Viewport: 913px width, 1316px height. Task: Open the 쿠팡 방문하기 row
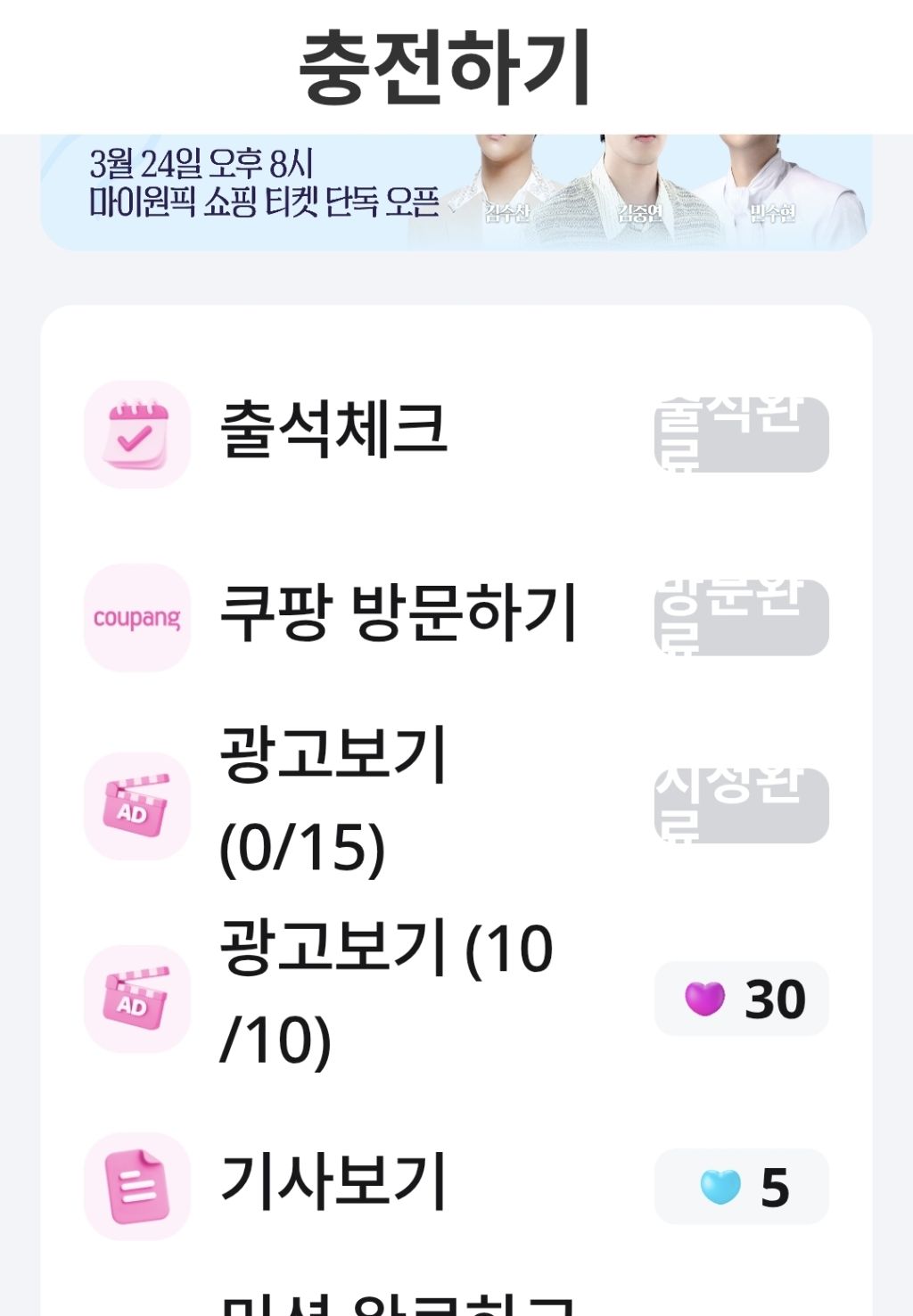point(456,617)
